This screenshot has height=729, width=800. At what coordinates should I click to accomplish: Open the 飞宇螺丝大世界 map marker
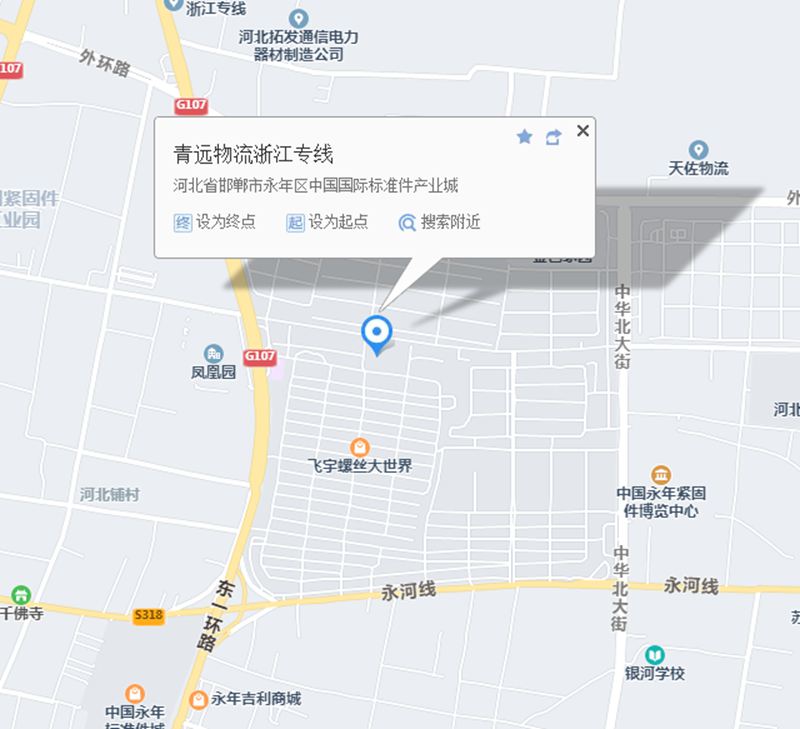[x=359, y=446]
